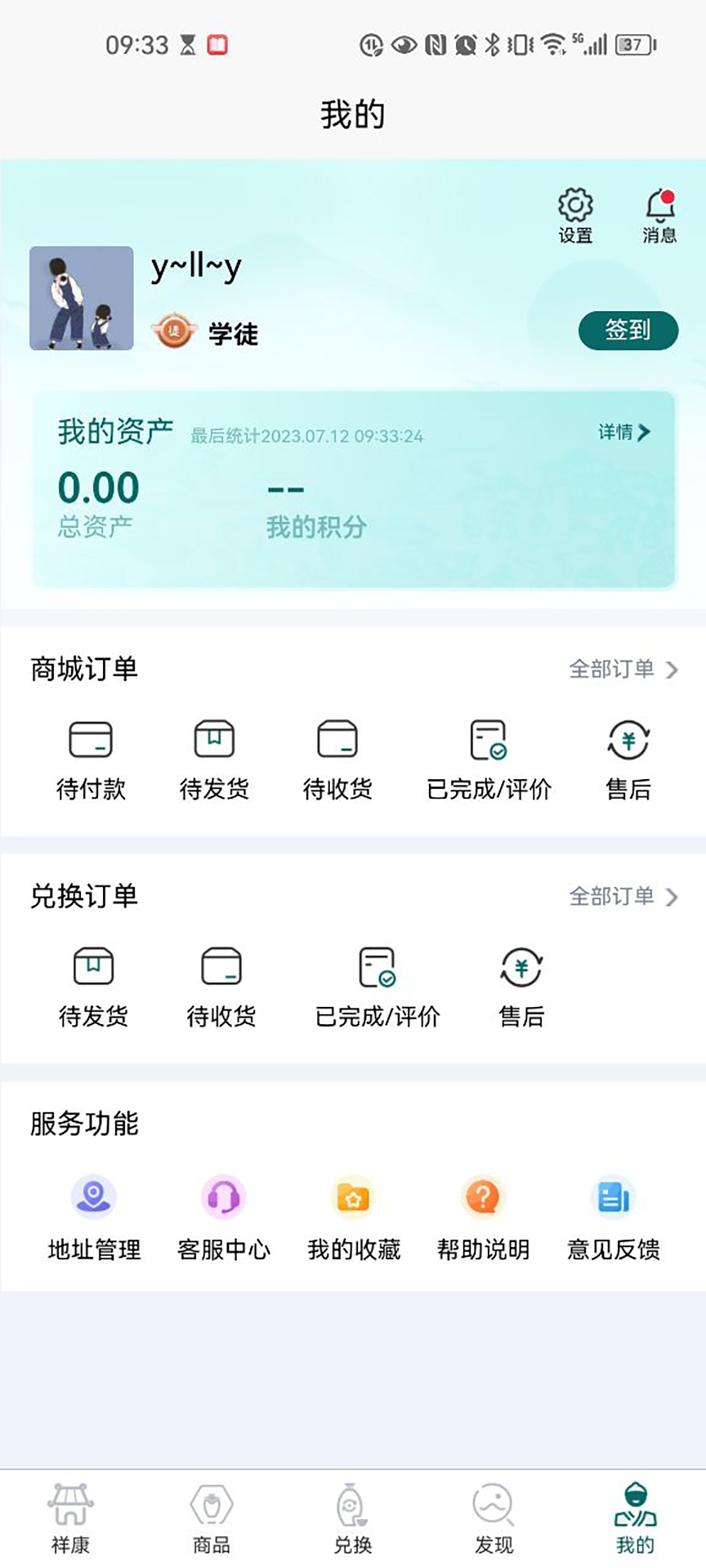Open 售后 under 商城订单
The image size is (706, 1568).
pyautogui.click(x=628, y=759)
